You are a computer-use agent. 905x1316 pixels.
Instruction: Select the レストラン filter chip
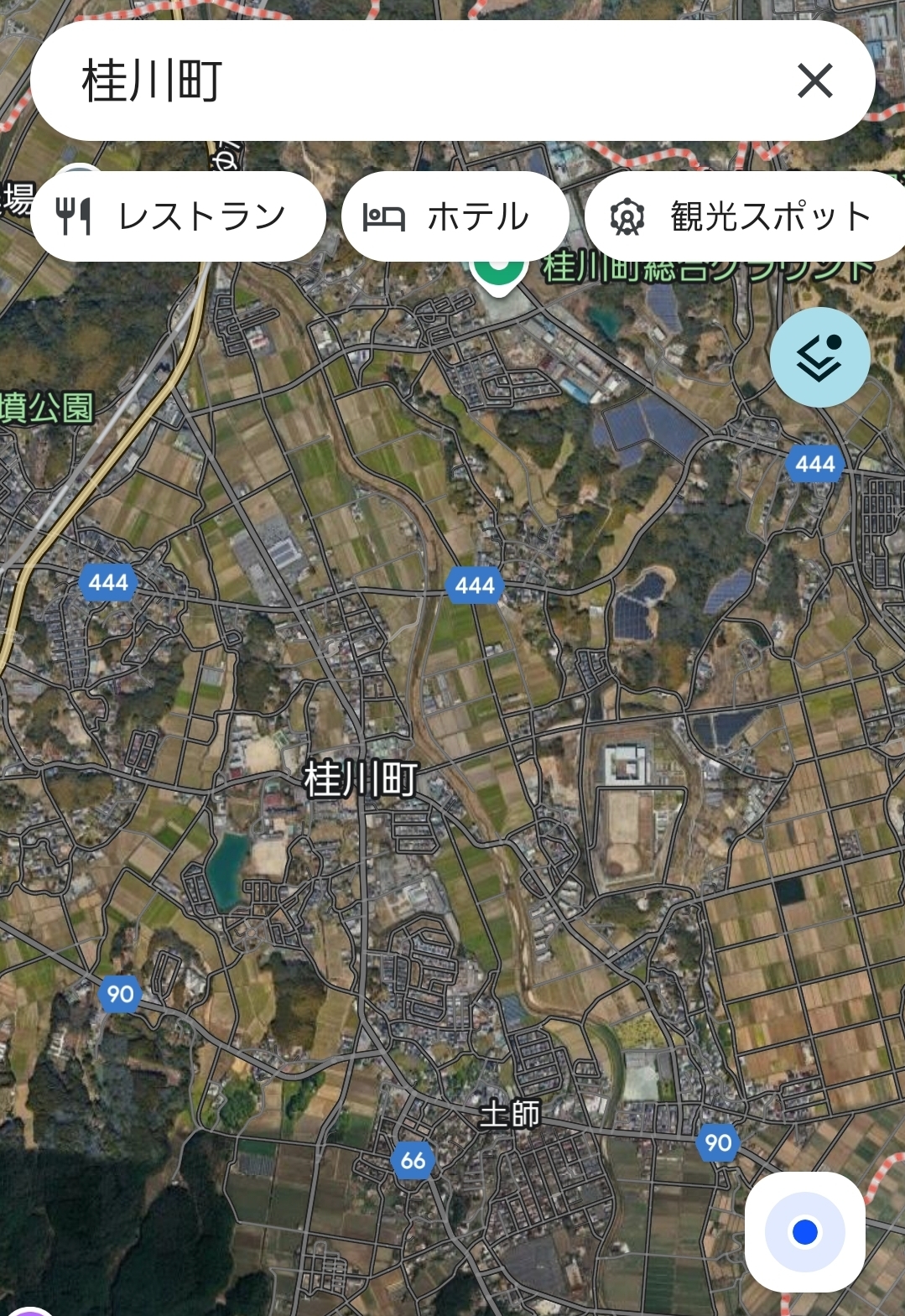click(178, 216)
